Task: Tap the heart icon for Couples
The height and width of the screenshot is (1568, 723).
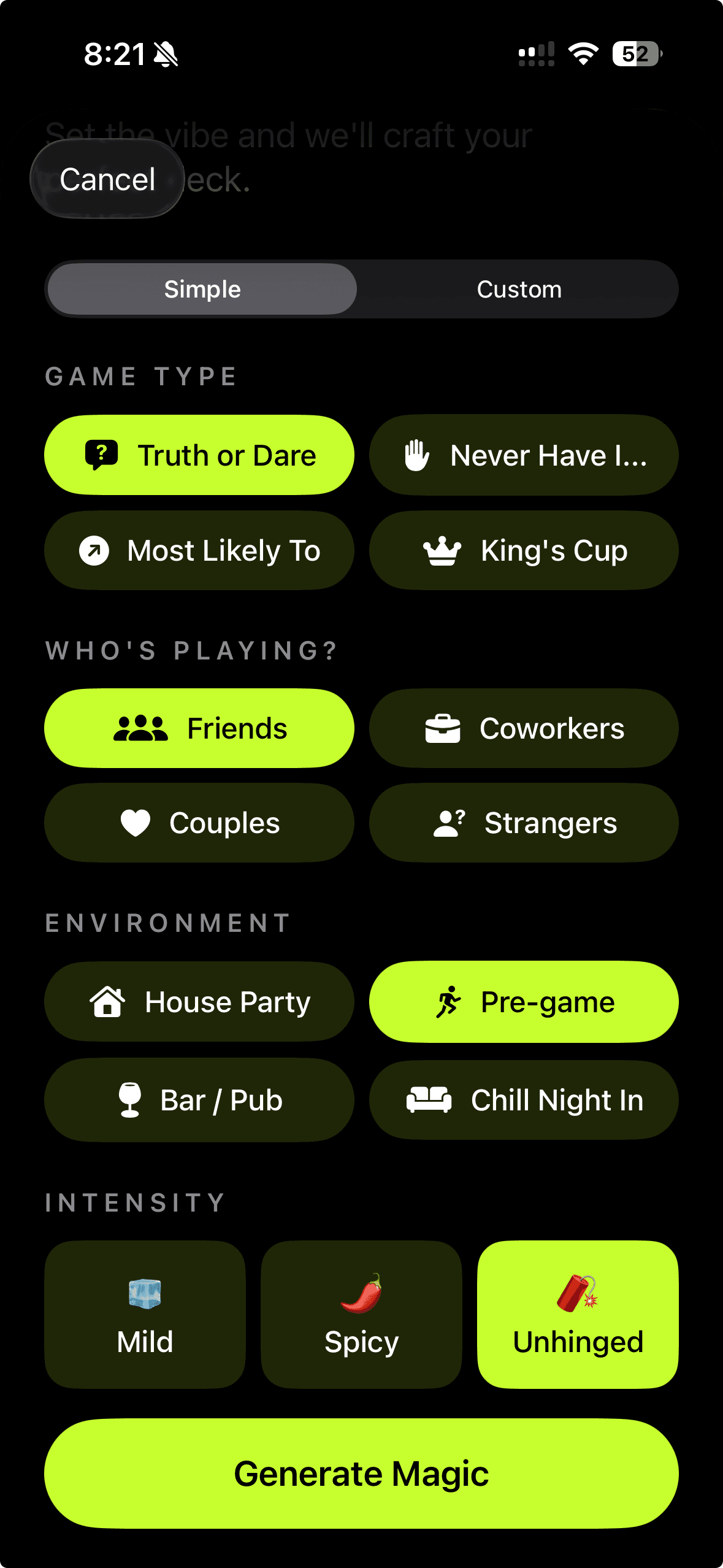Action: pos(136,823)
